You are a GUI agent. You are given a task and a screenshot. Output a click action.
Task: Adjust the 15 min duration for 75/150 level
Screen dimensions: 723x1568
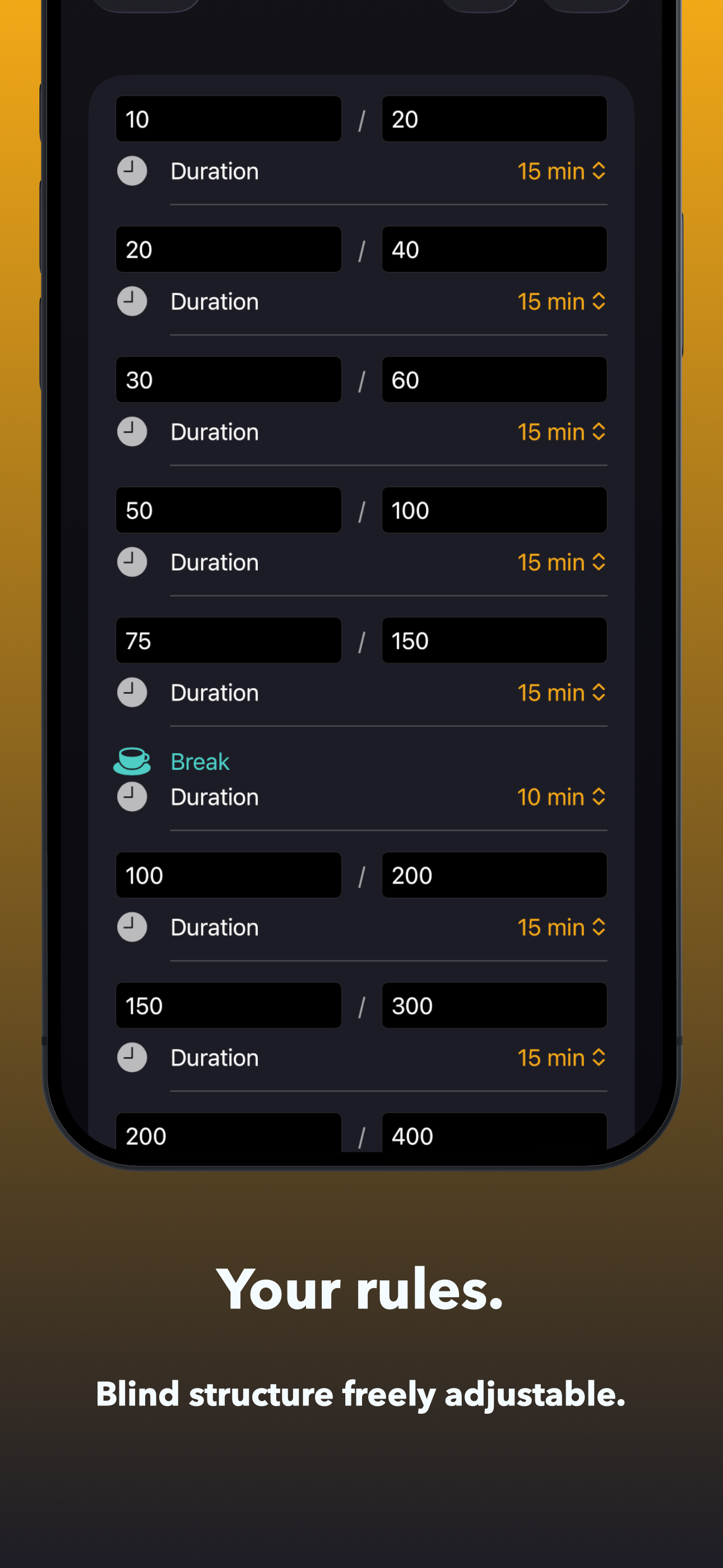[561, 693]
